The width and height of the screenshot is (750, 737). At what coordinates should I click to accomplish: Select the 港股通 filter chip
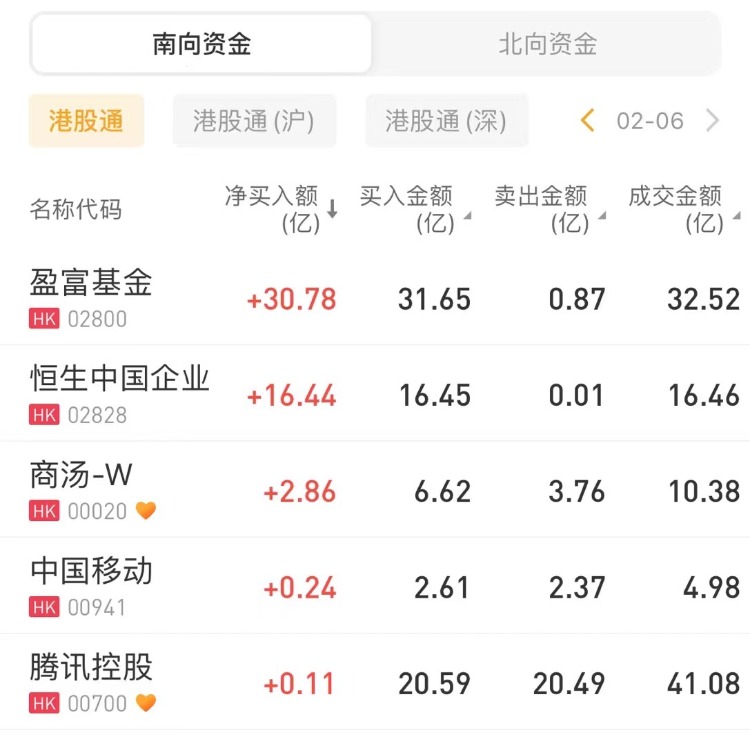86,121
